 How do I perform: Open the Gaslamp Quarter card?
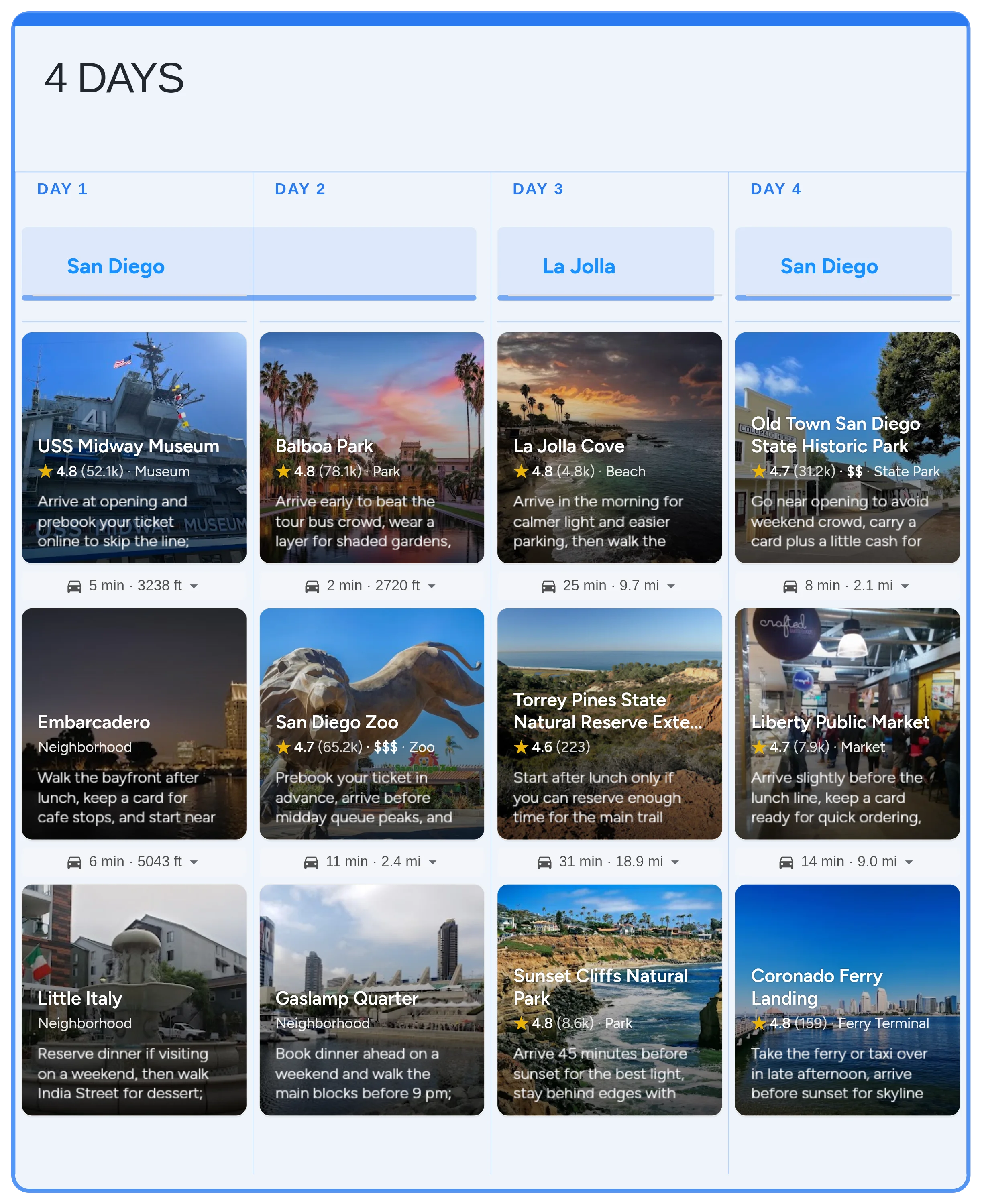tap(371, 999)
